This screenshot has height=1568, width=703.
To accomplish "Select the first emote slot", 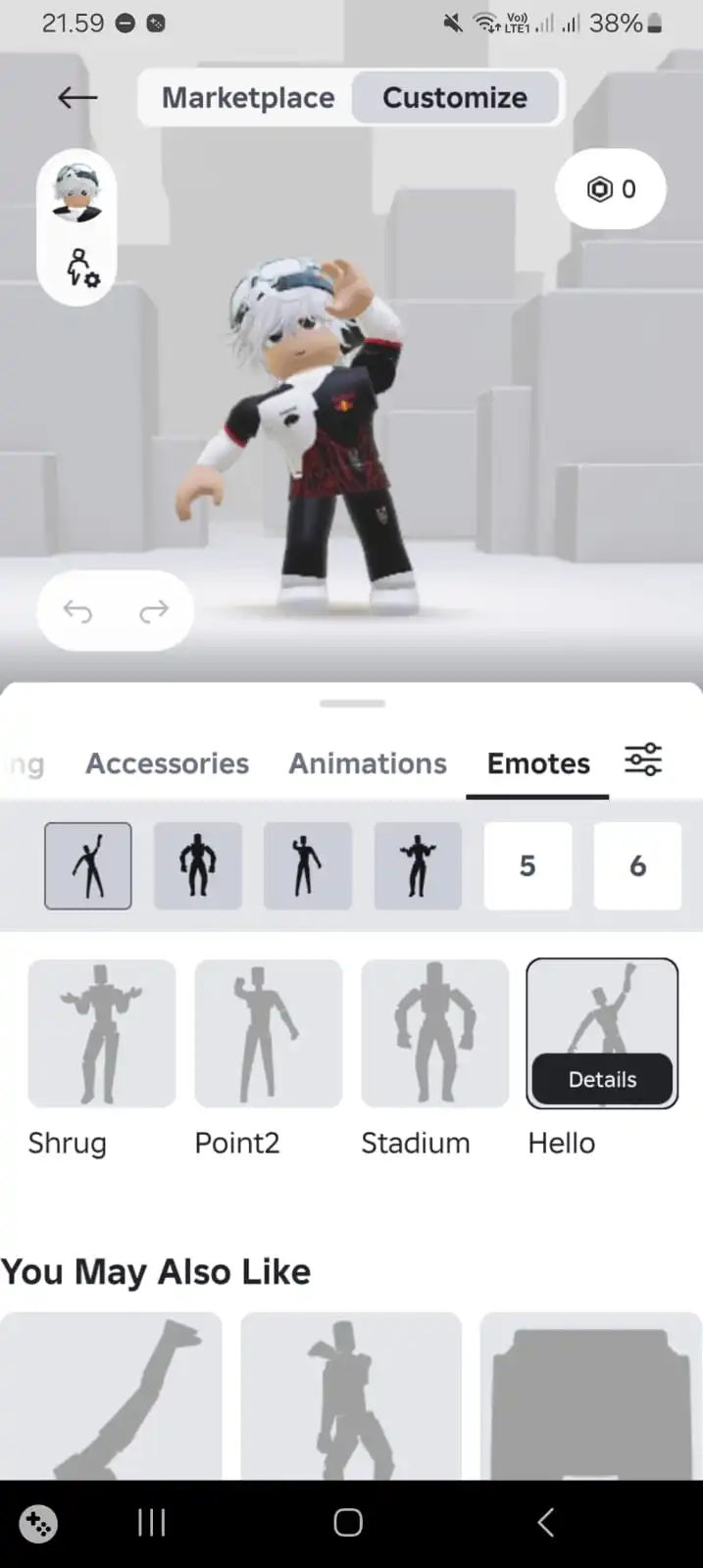I will tap(88, 866).
